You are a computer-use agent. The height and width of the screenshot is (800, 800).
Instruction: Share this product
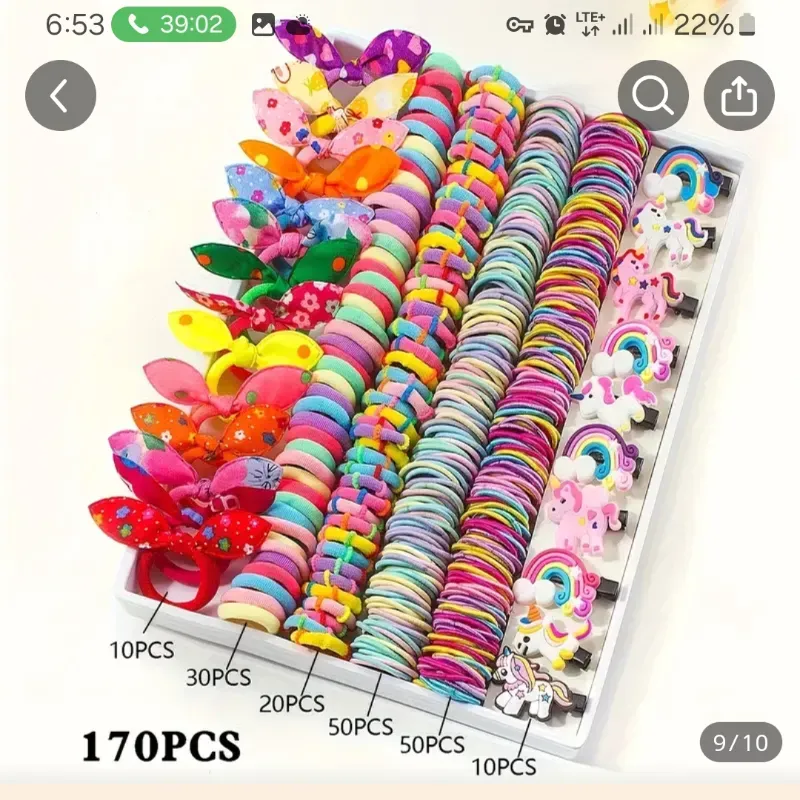[739, 96]
